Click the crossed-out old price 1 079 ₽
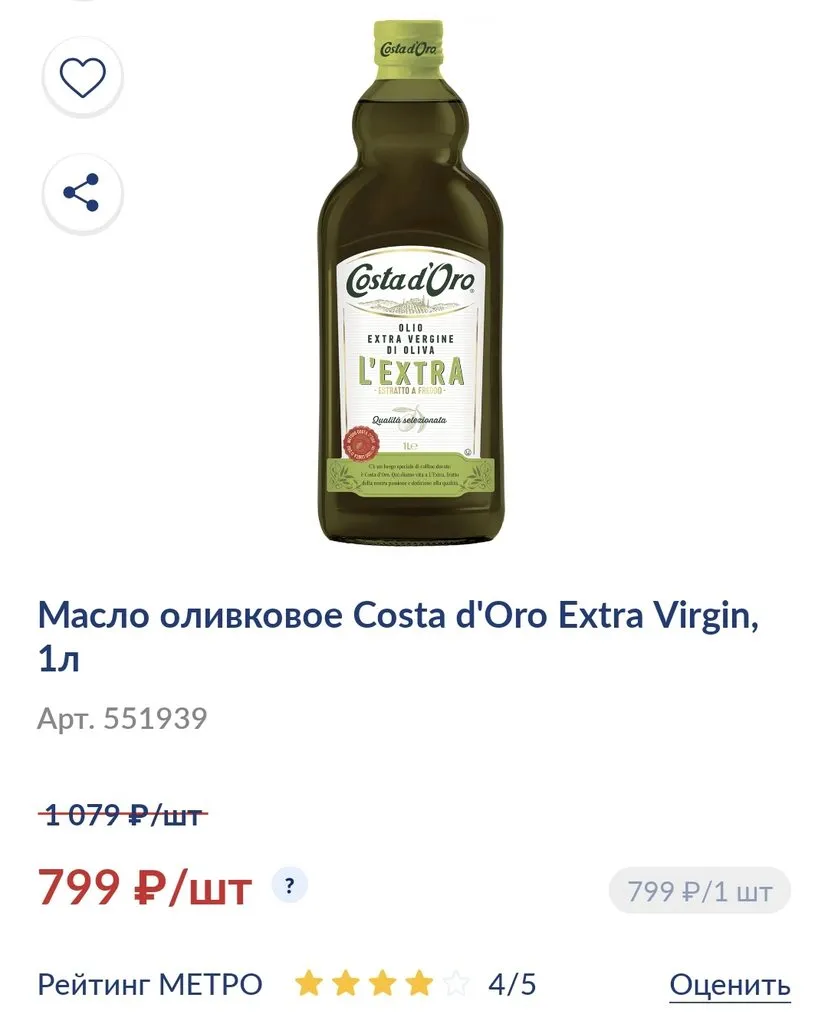The width and height of the screenshot is (828, 1024). (x=120, y=815)
